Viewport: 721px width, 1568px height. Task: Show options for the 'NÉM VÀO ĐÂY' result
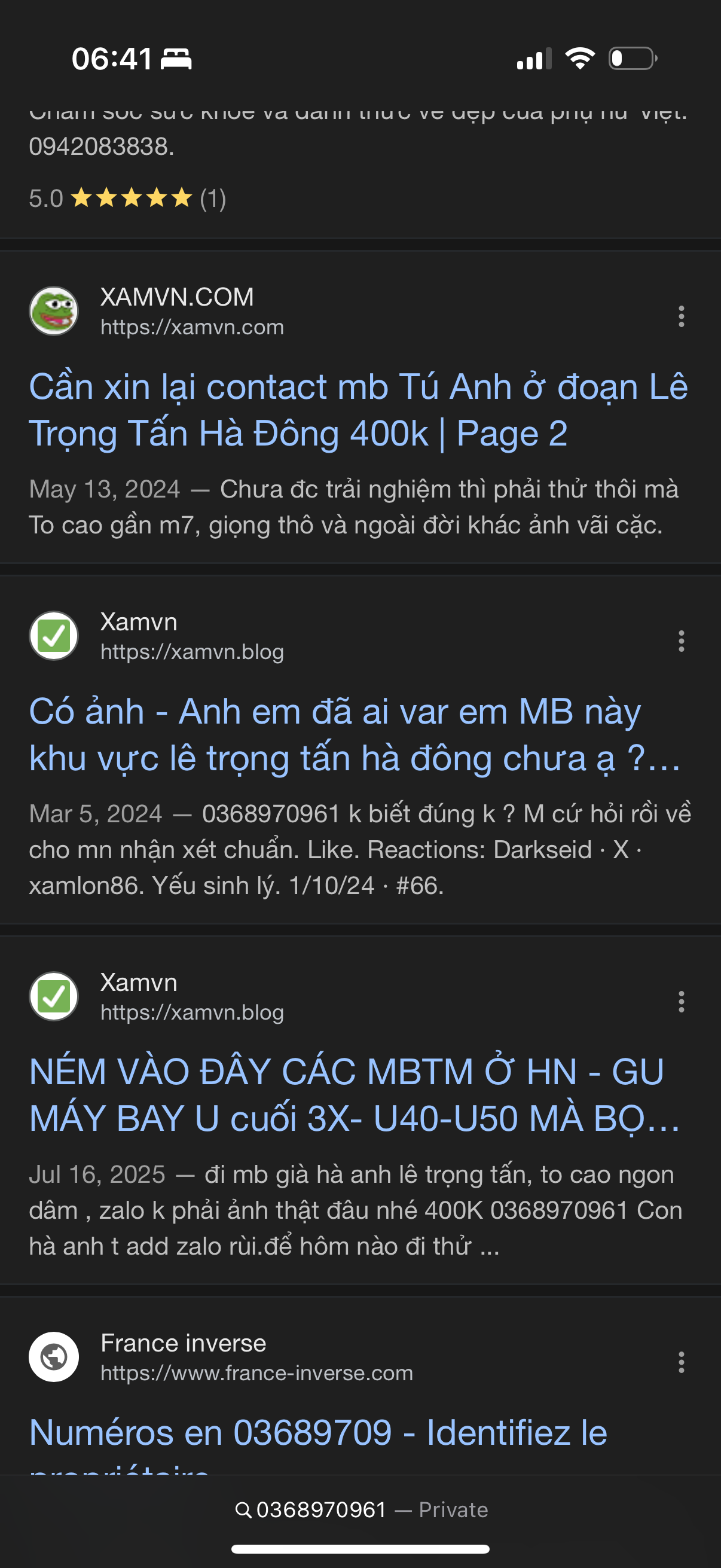681,1002
